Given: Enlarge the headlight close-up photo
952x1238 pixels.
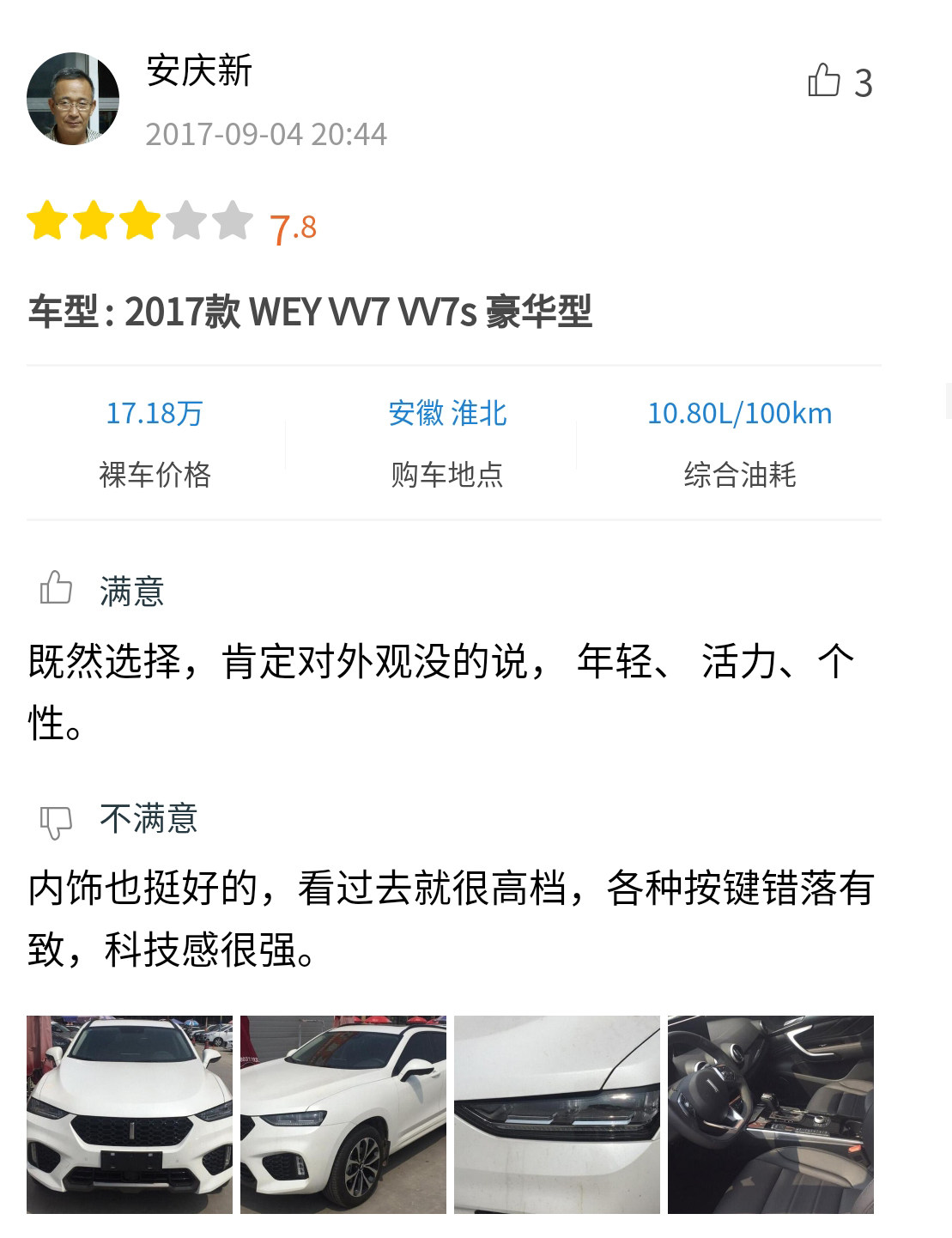Looking at the screenshot, I should click(557, 1114).
